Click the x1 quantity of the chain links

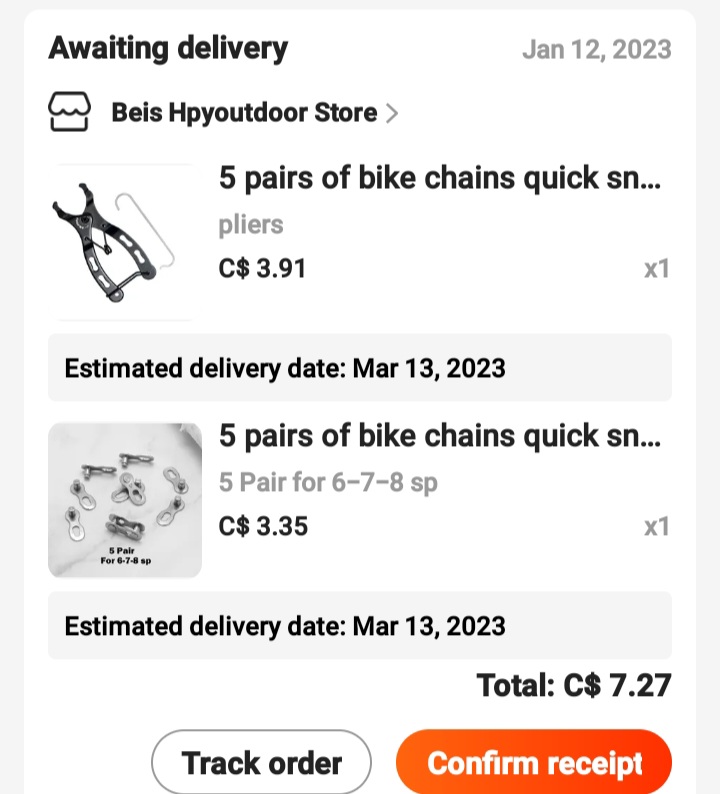pyautogui.click(x=657, y=526)
